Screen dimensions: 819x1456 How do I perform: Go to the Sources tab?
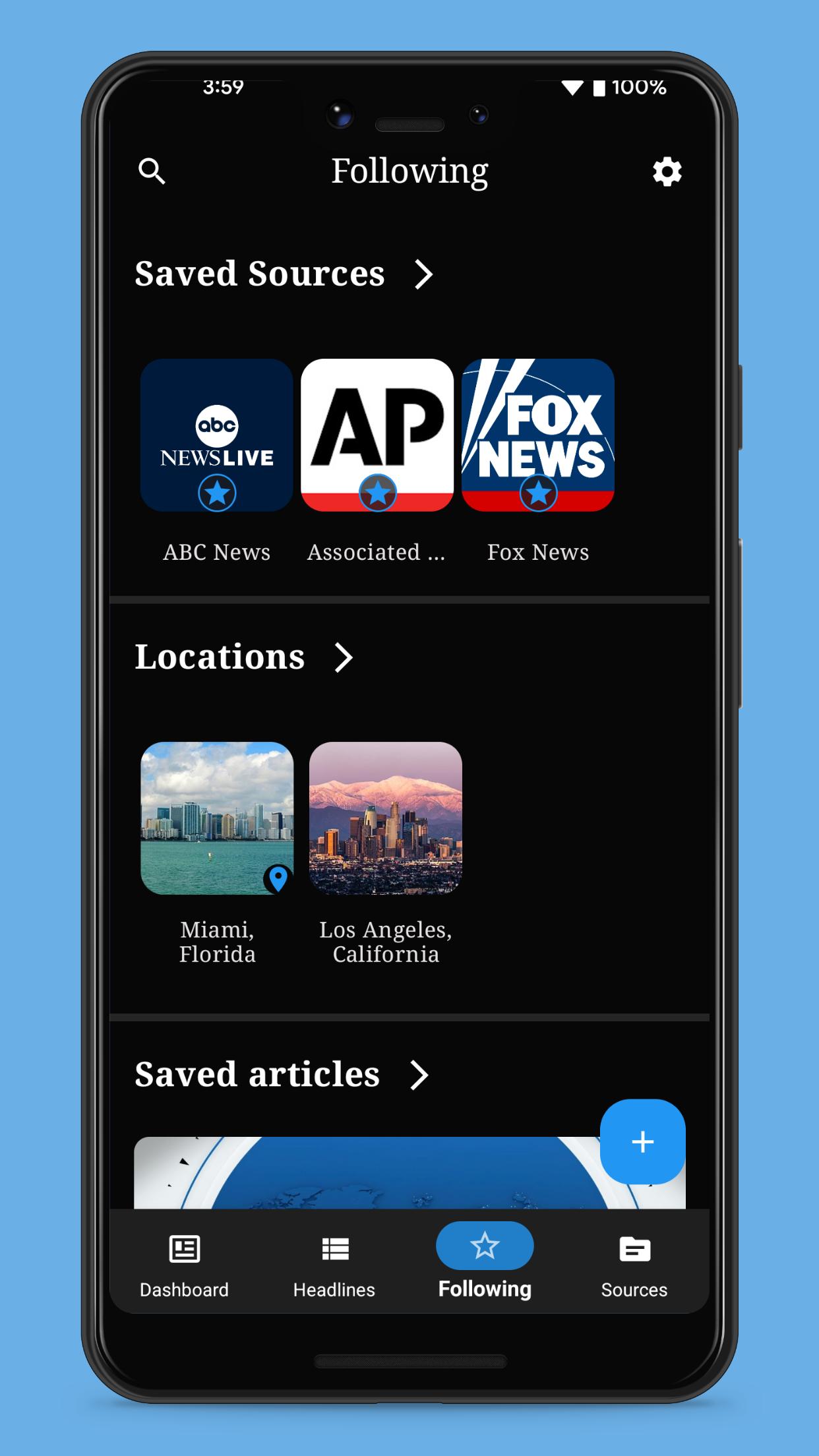click(x=634, y=1265)
